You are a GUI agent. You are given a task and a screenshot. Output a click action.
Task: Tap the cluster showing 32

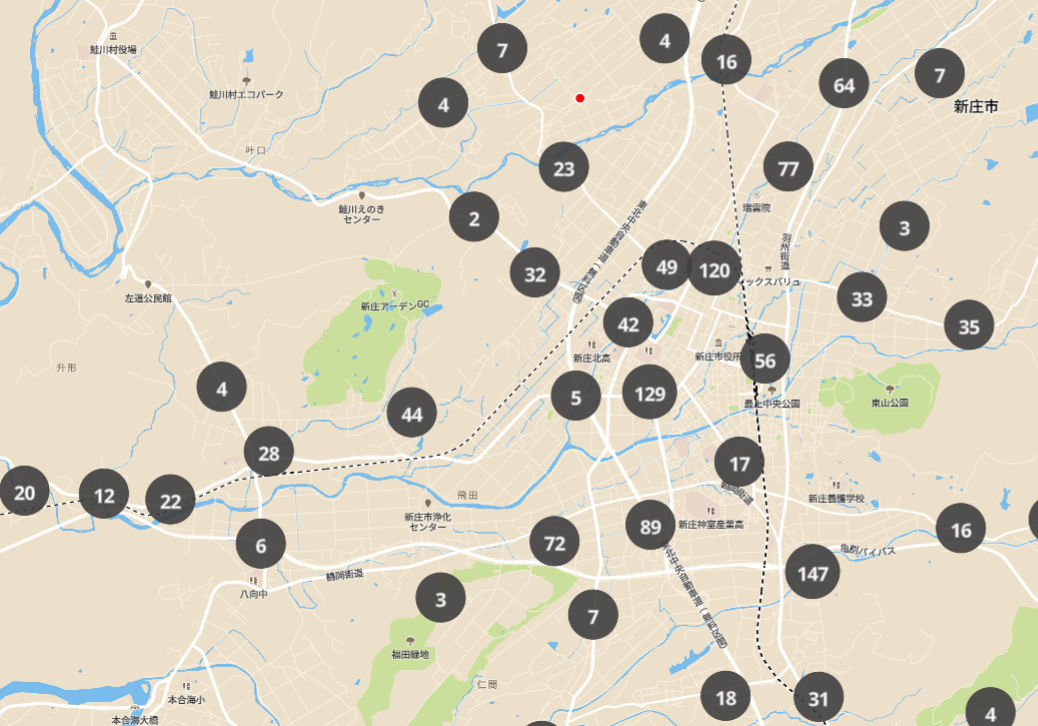pos(535,273)
